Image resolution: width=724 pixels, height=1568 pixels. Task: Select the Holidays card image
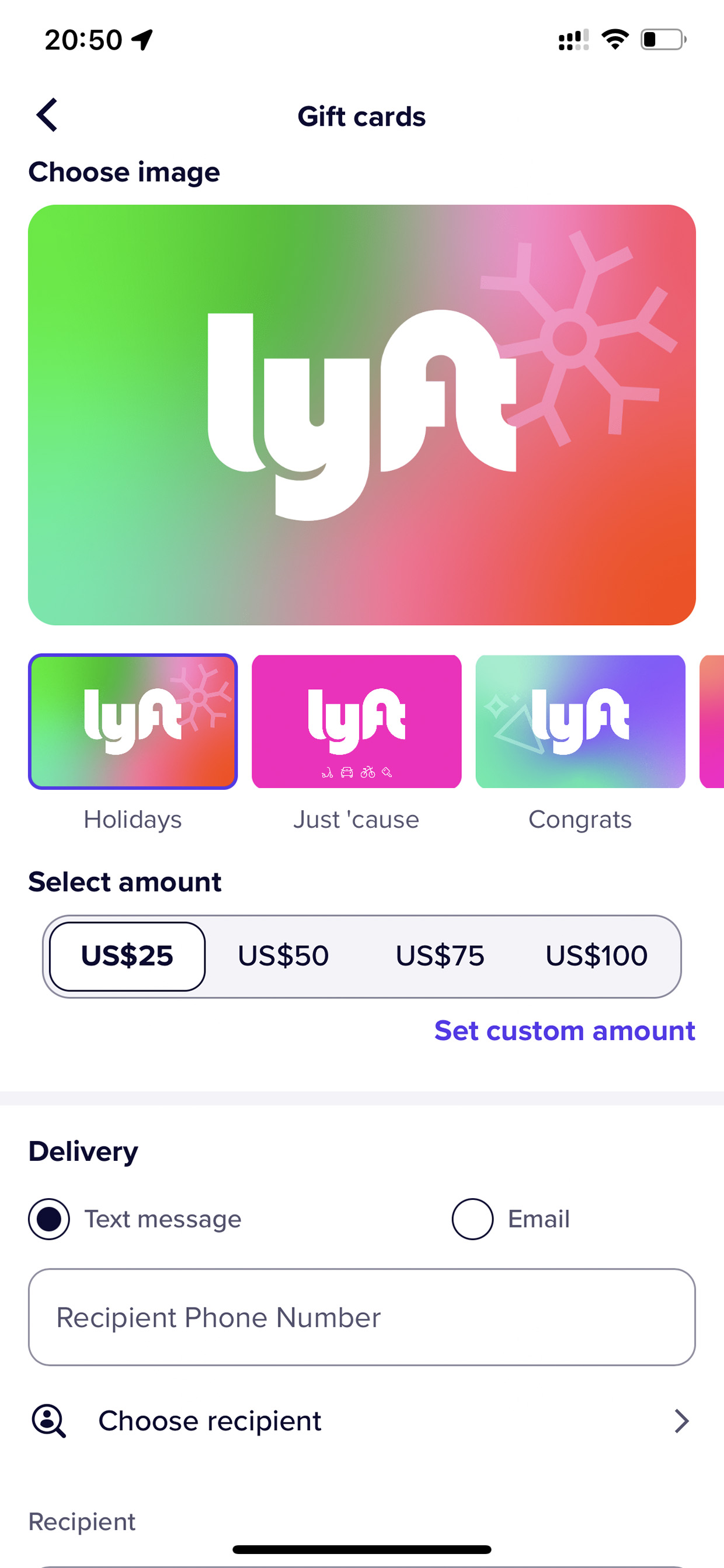coord(133,721)
